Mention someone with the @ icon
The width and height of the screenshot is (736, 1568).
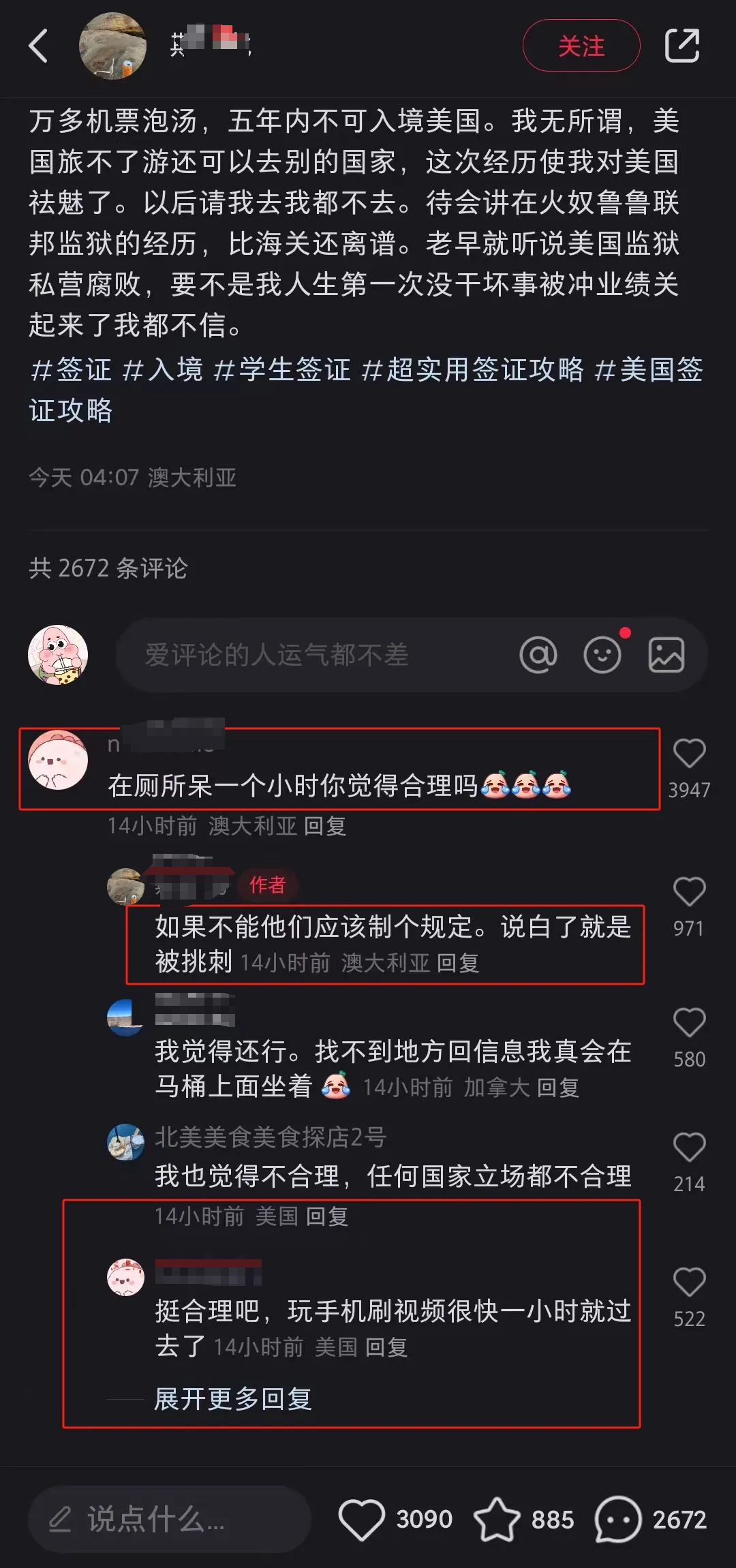(538, 655)
